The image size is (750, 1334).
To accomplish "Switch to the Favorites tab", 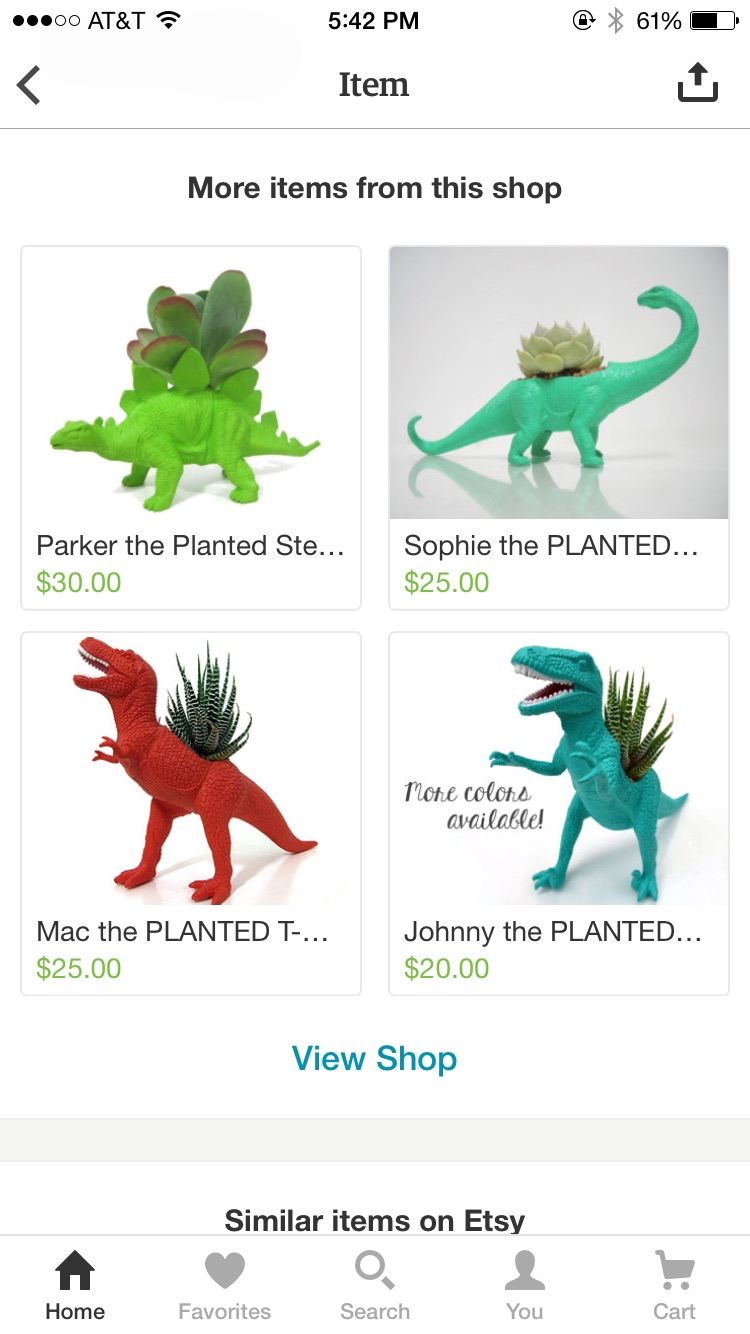I will (224, 1285).
